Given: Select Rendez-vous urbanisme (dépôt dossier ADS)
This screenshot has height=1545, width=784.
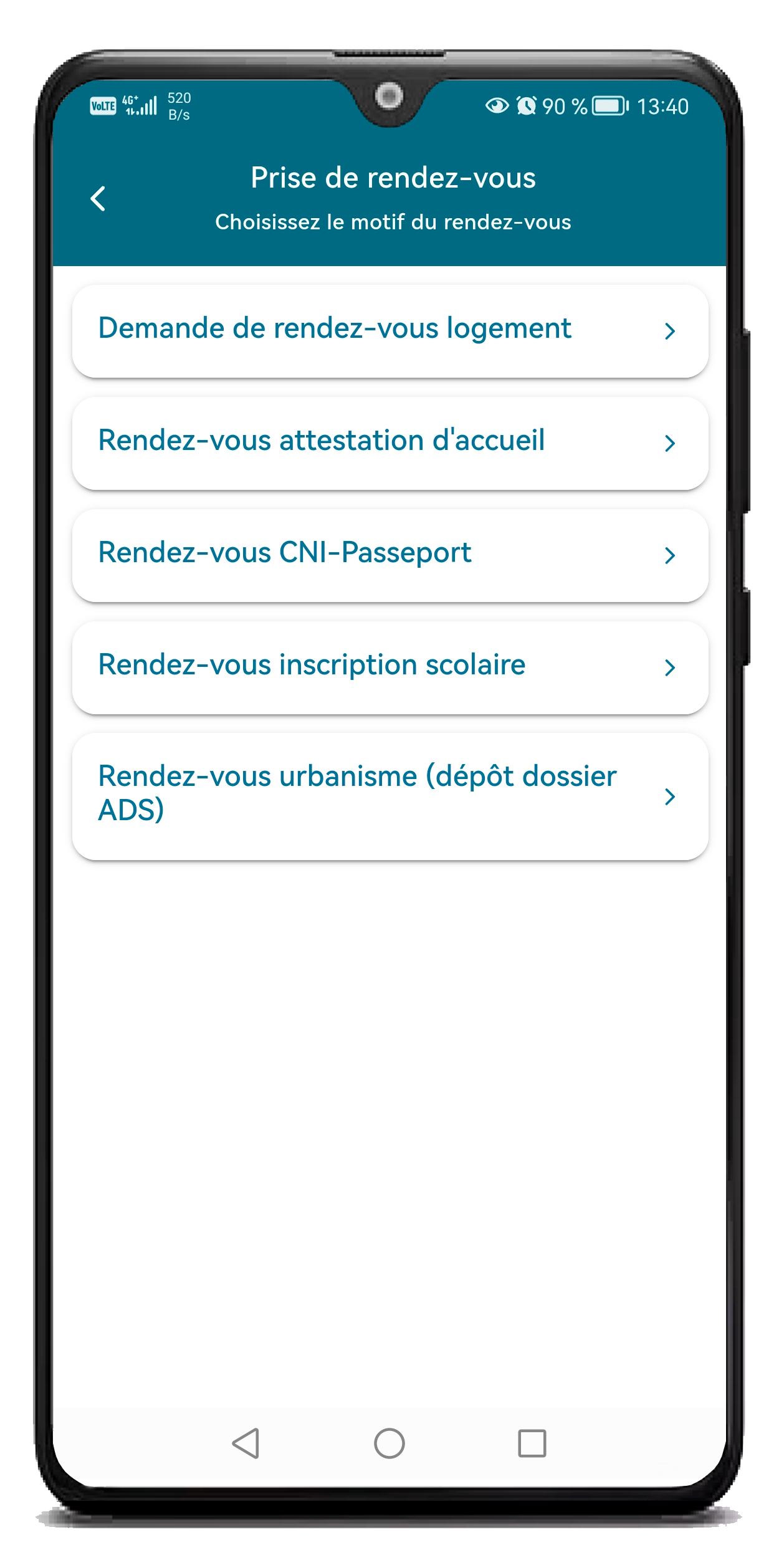Looking at the screenshot, I should coord(390,796).
